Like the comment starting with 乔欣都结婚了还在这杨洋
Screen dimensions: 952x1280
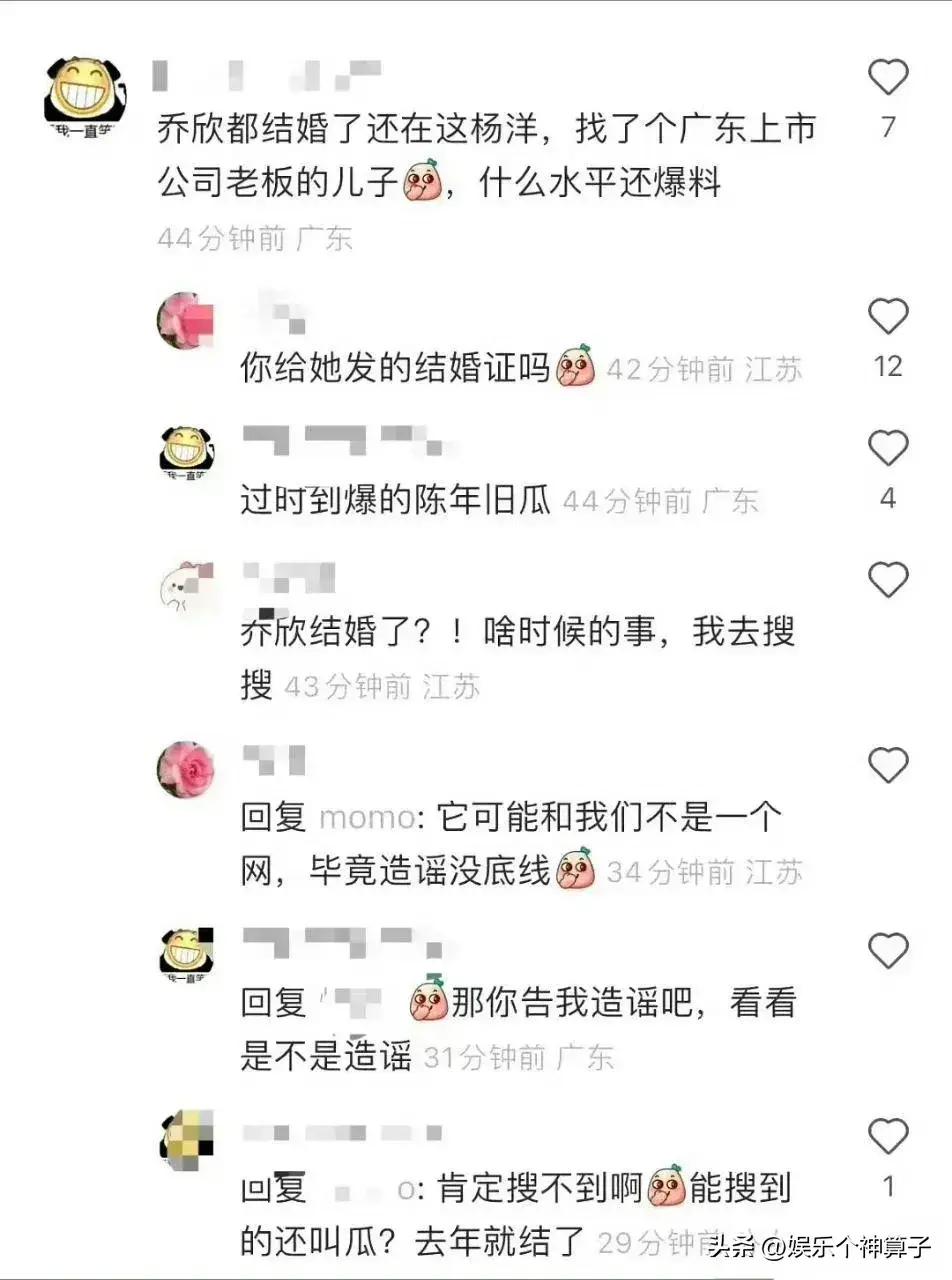point(887,78)
